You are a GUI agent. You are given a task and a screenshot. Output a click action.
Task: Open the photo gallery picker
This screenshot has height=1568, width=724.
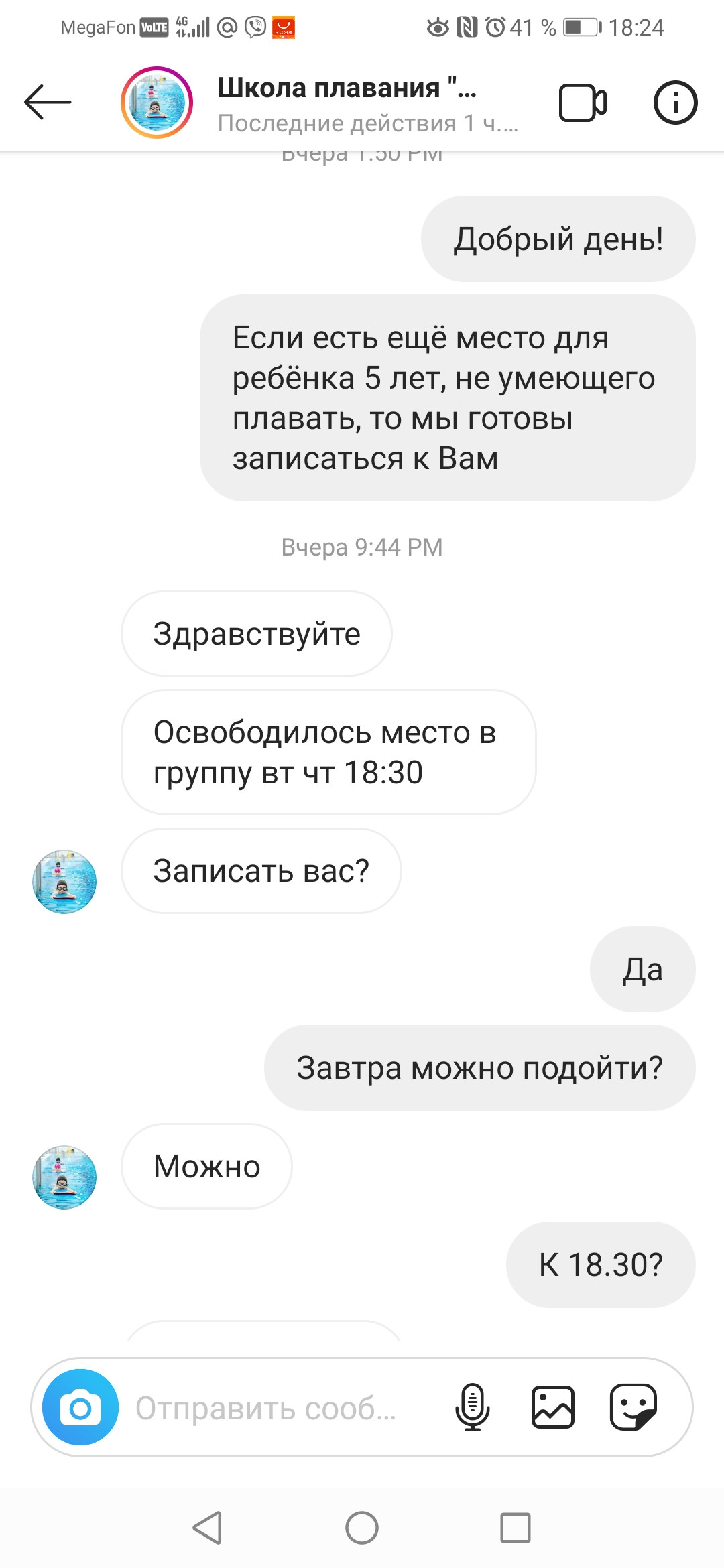point(553,1407)
